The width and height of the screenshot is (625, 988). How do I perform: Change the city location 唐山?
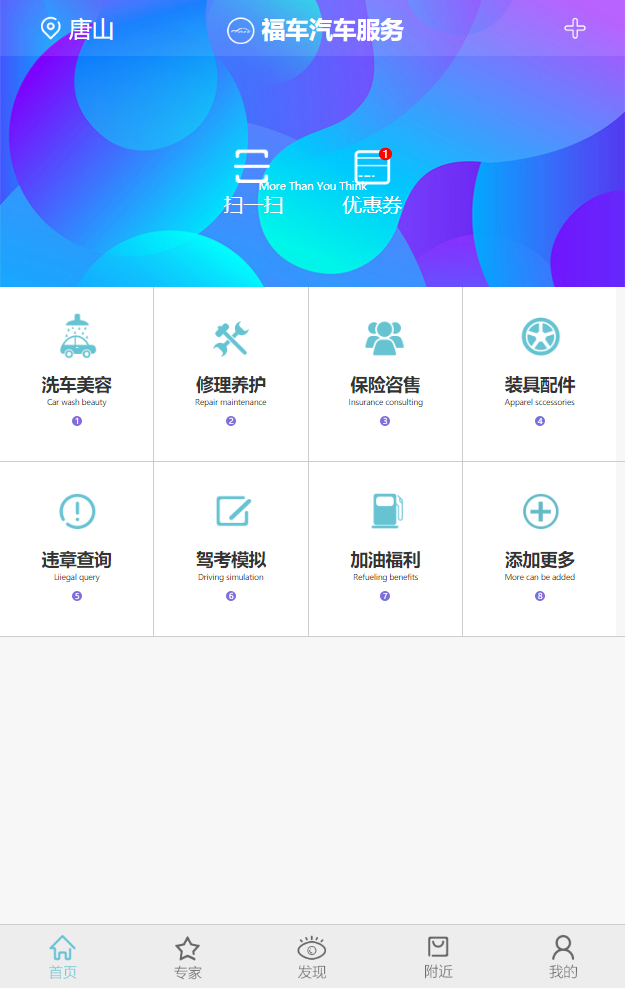[x=77, y=29]
